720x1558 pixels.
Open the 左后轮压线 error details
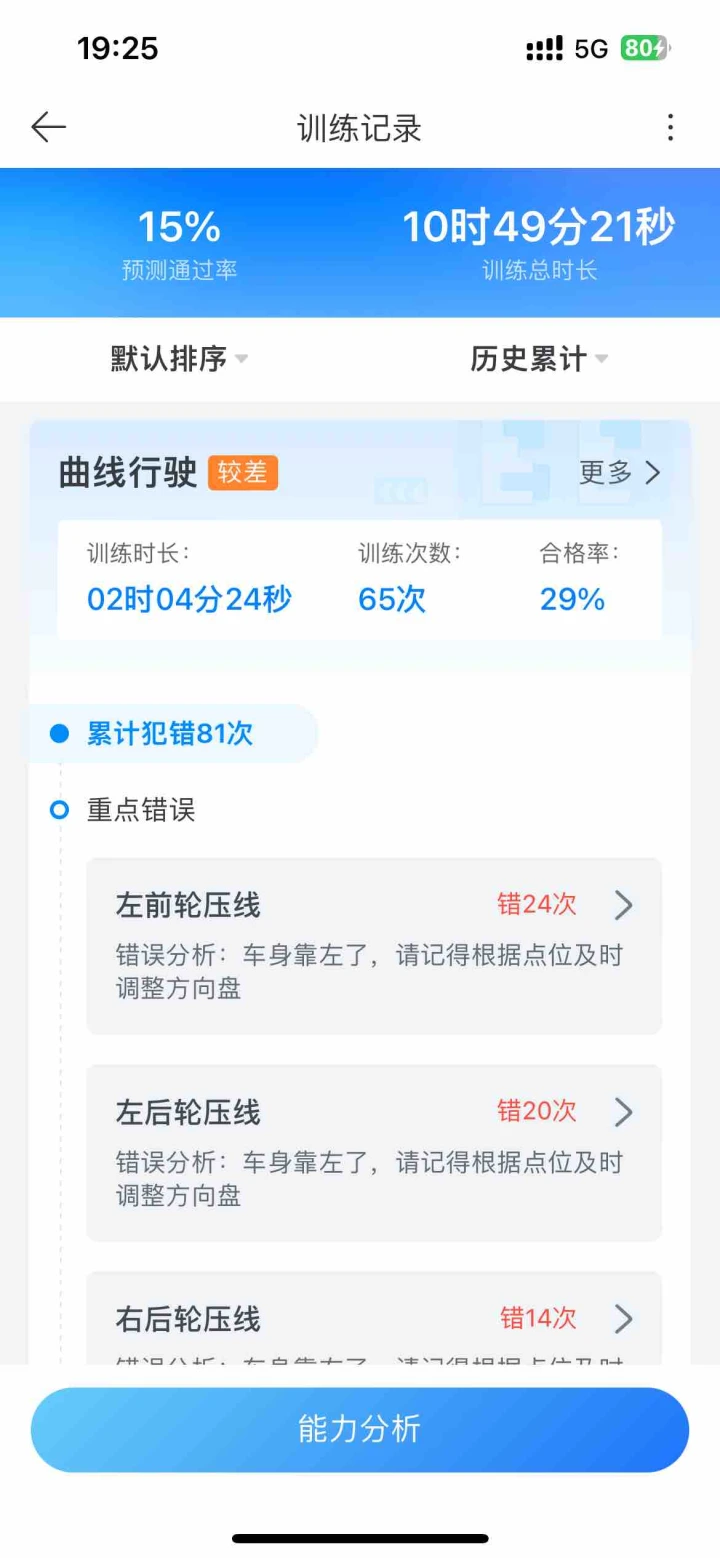point(374,1152)
